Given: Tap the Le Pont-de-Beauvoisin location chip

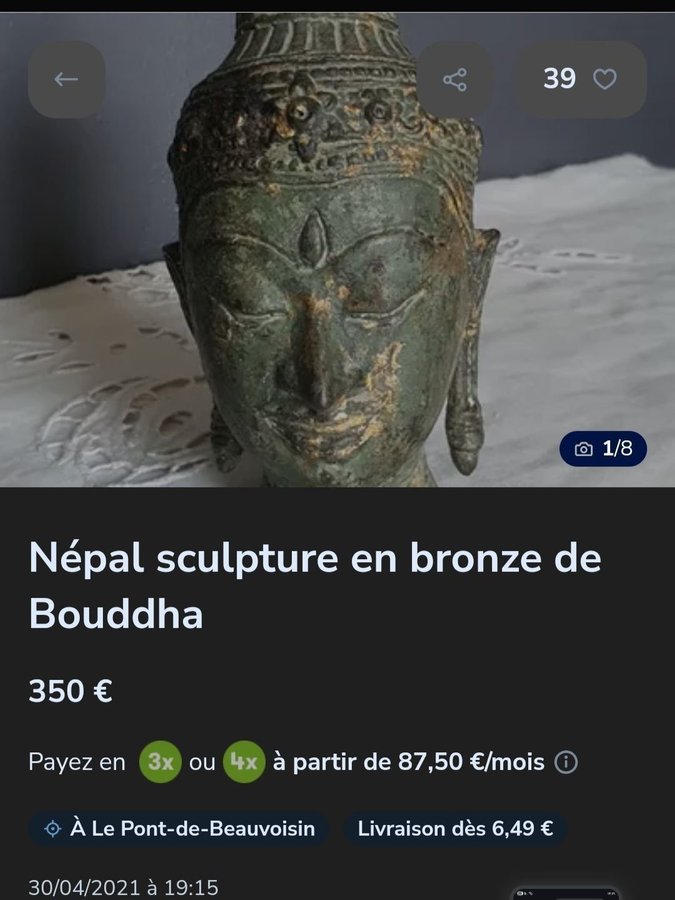Looking at the screenshot, I should [180, 828].
